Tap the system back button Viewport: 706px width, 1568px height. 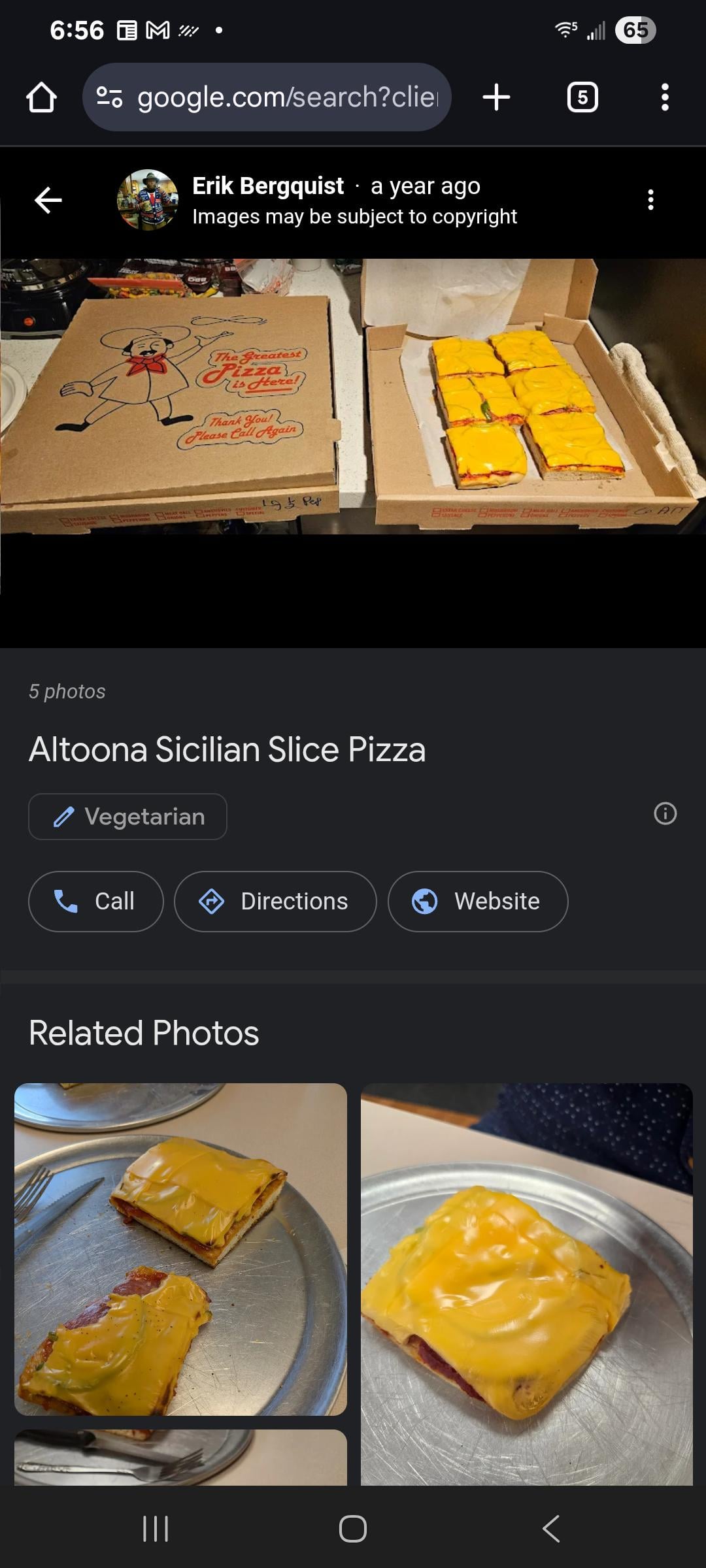click(x=551, y=1529)
